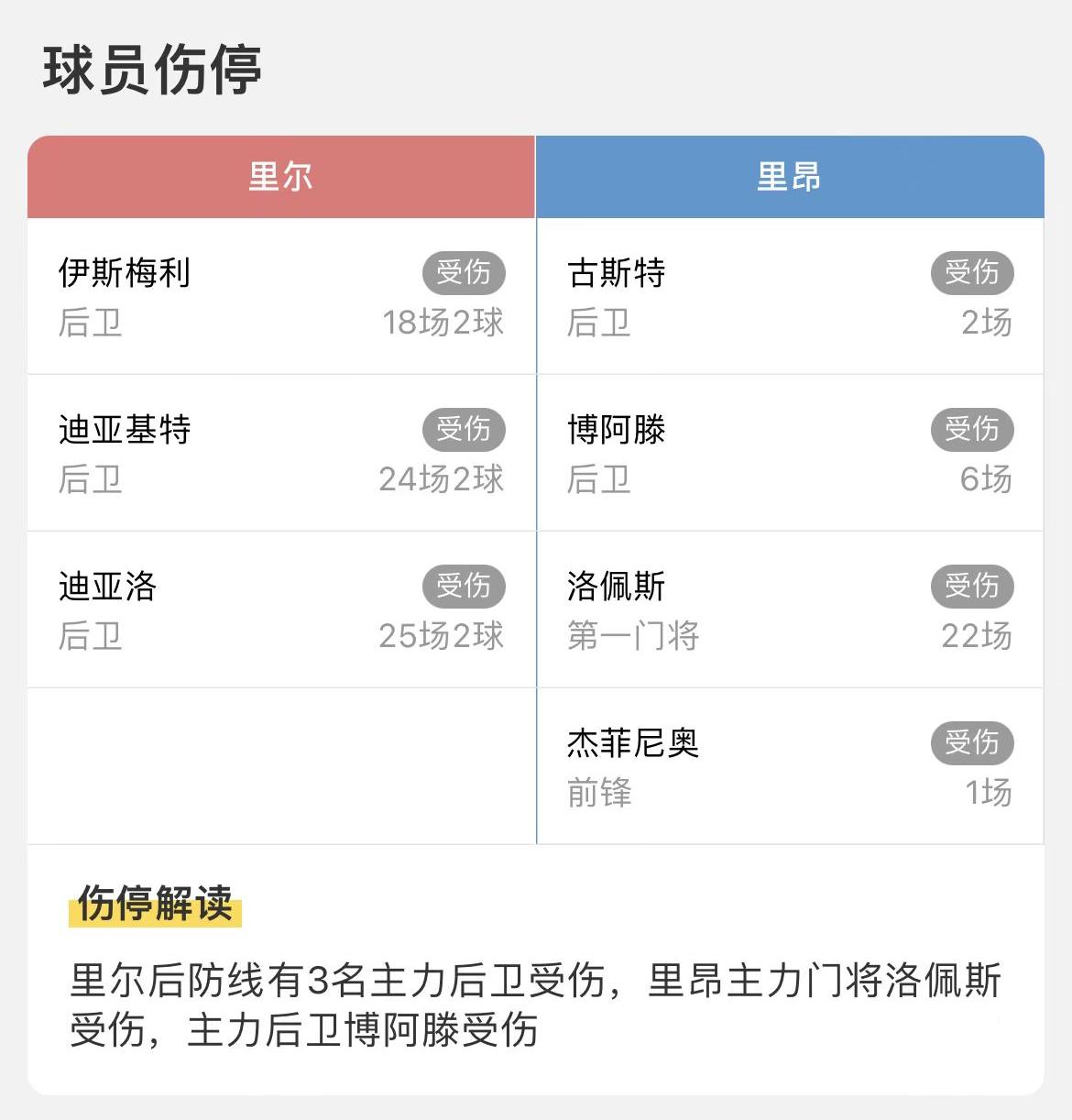Click the 受伤 badge next to 迪亚基特
Screen dimensions: 1072x1120
tap(464, 429)
